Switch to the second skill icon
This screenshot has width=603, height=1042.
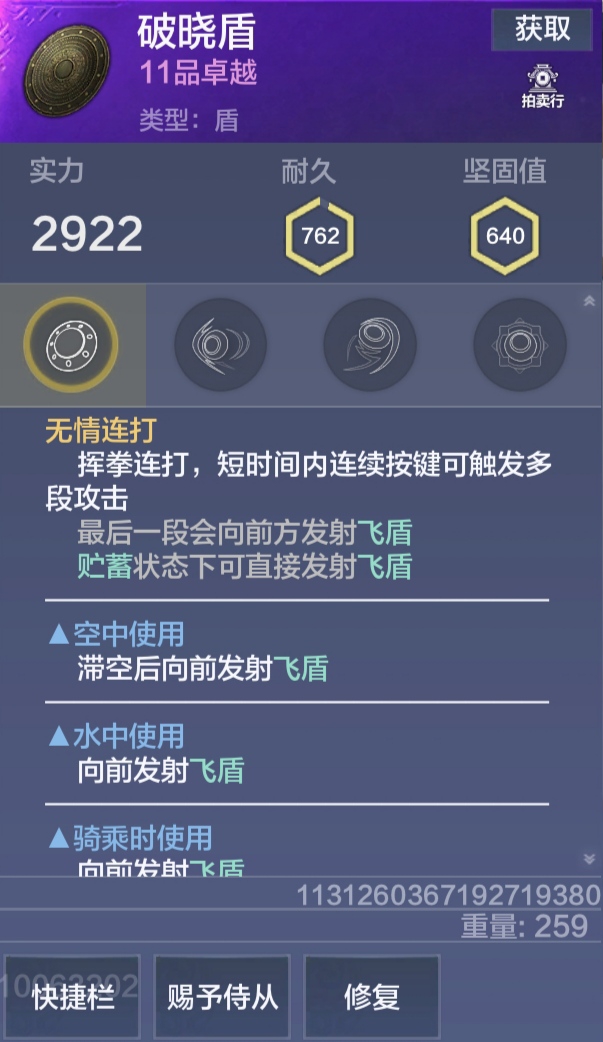coord(220,345)
